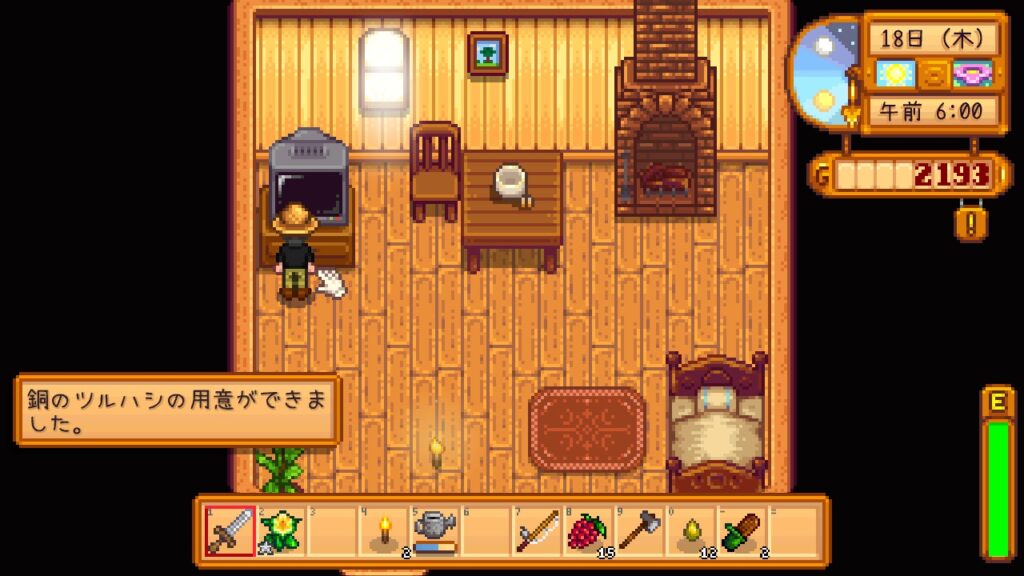Equip the watering can from the toolbar

(x=435, y=530)
